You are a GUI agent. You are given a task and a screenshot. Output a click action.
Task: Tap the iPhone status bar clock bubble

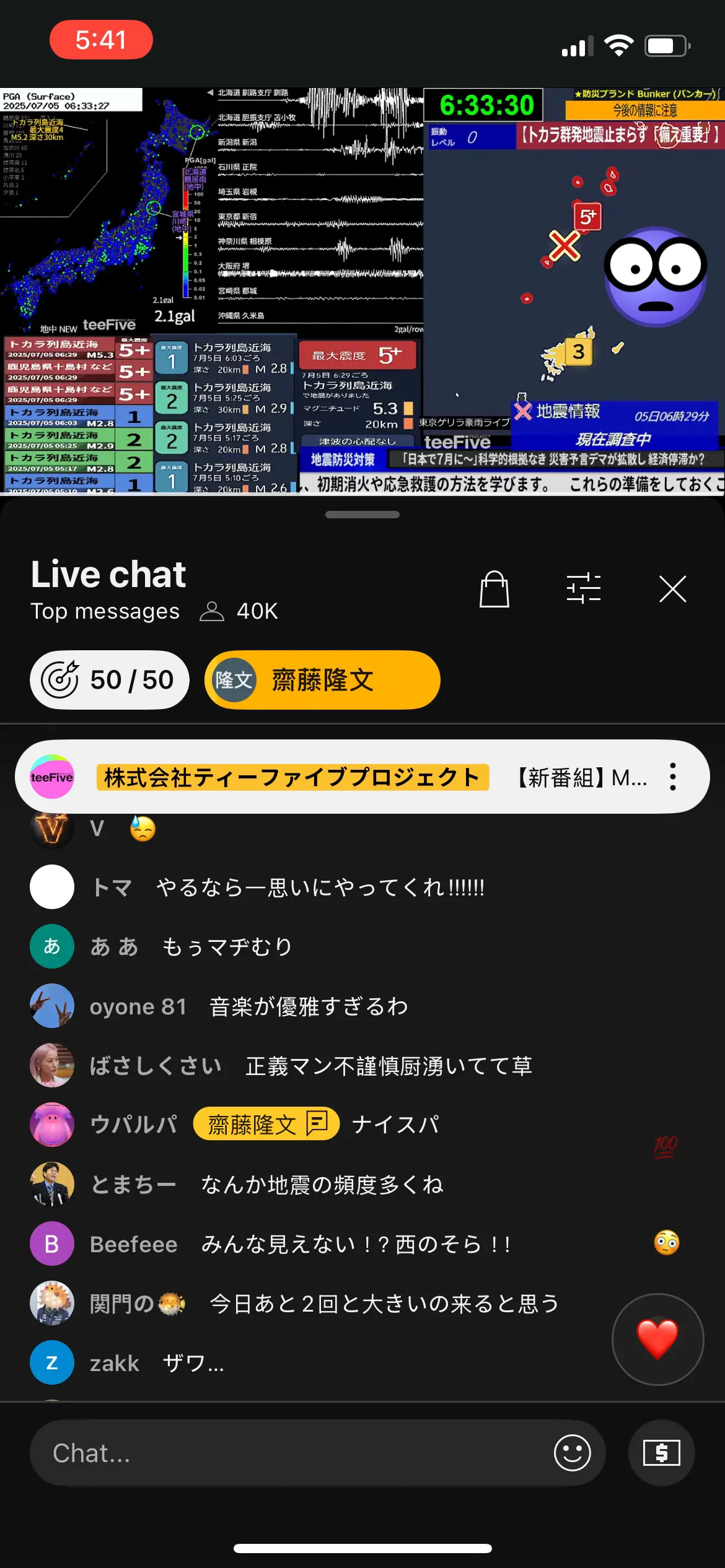(100, 39)
